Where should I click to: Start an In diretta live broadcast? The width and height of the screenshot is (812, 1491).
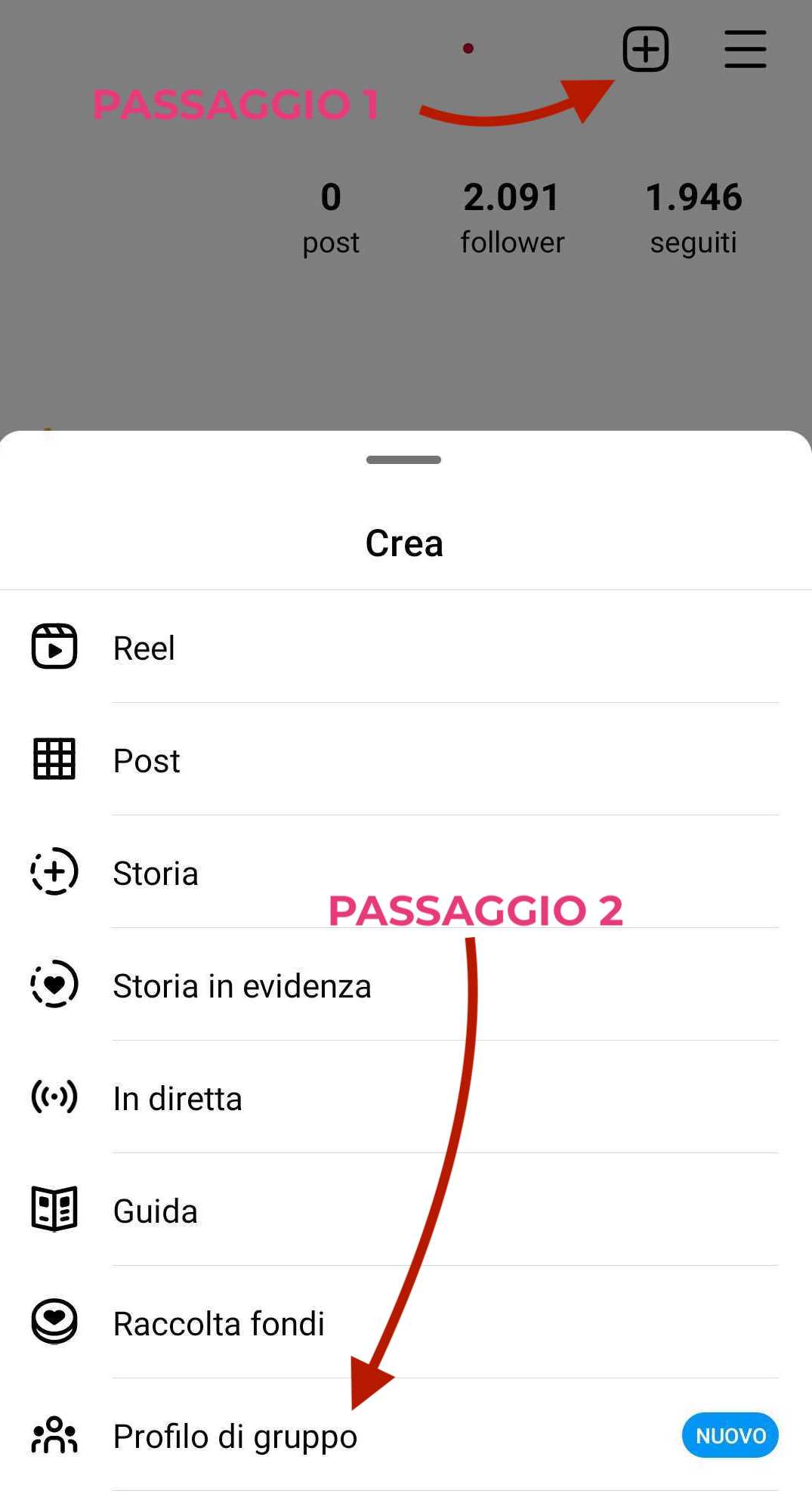(178, 1098)
